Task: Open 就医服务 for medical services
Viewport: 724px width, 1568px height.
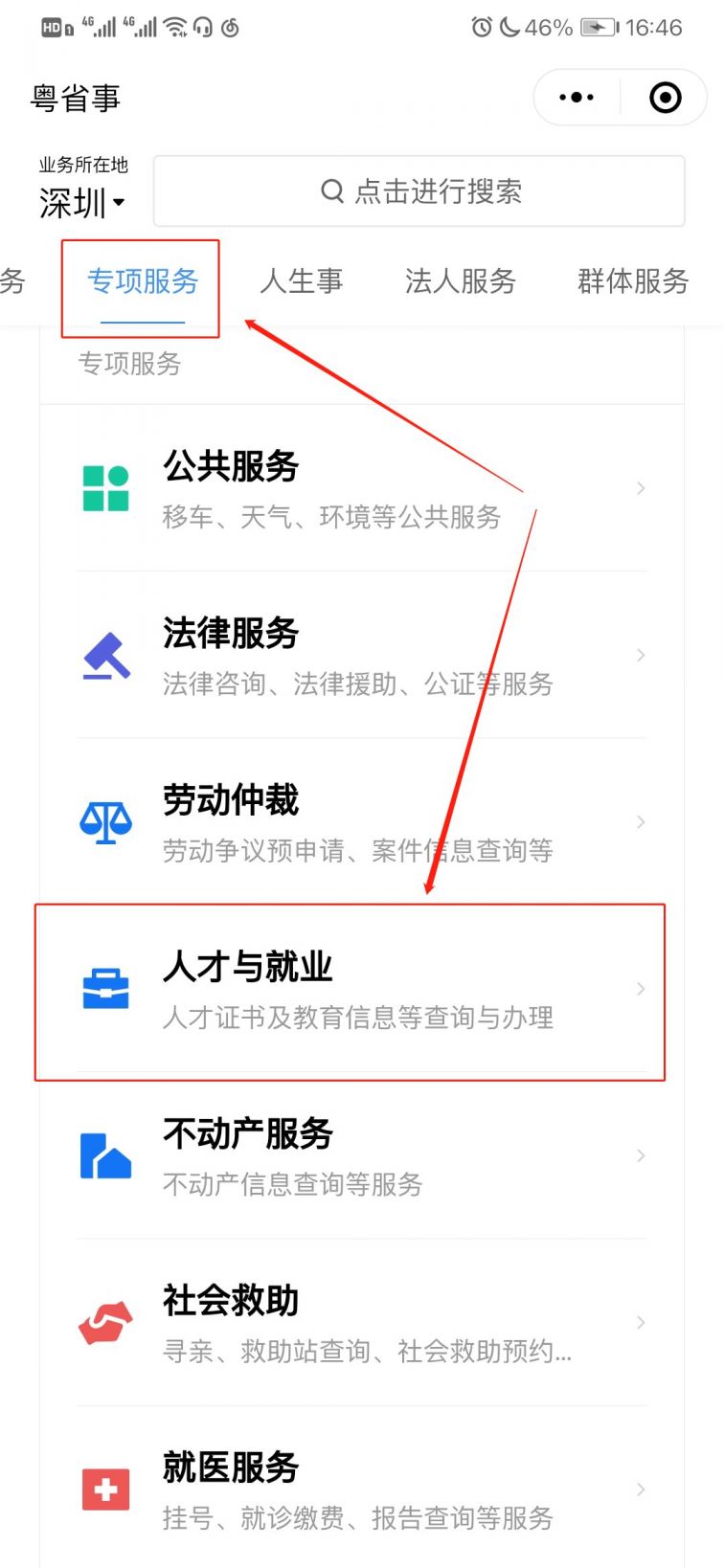Action: pos(362,1490)
